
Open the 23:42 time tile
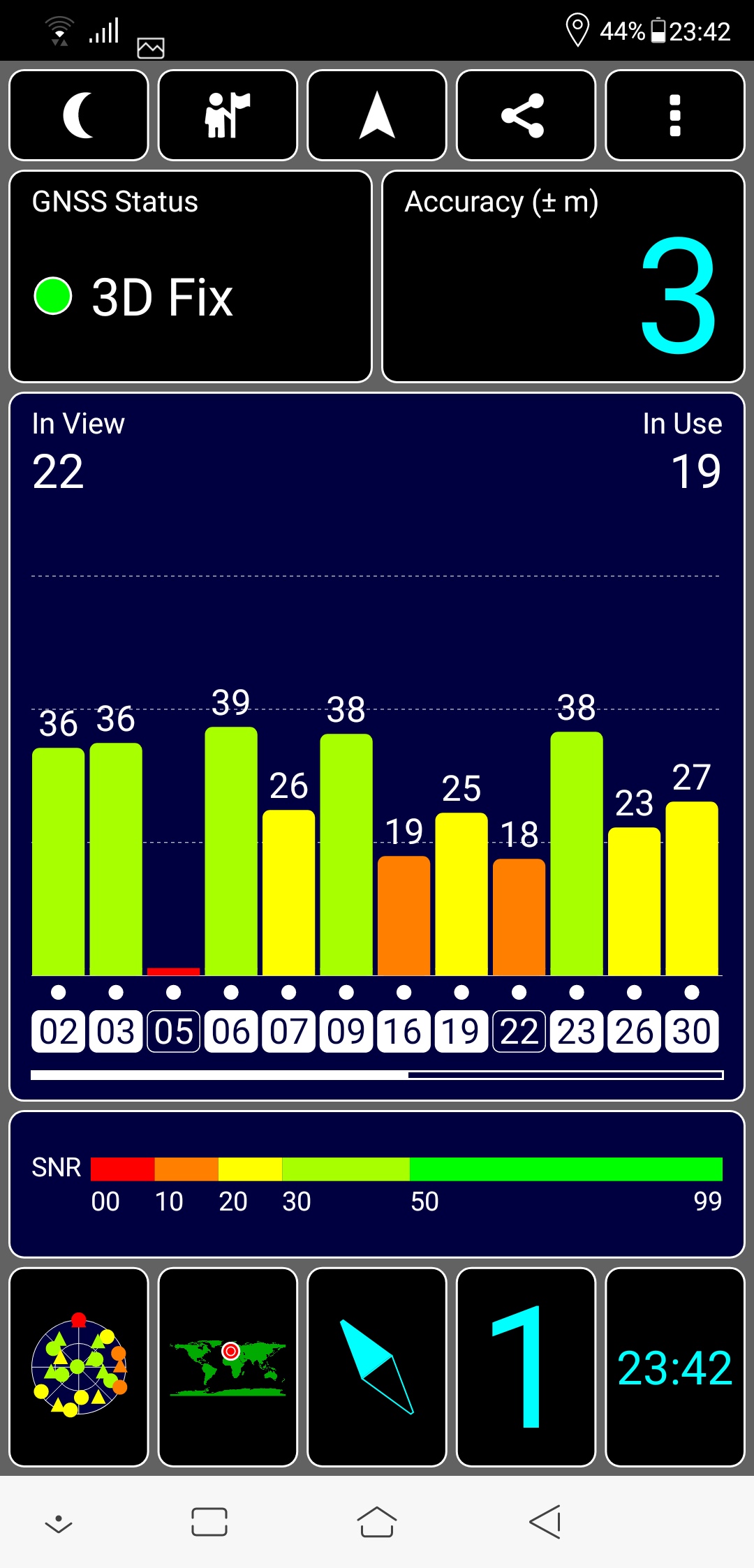(675, 1367)
